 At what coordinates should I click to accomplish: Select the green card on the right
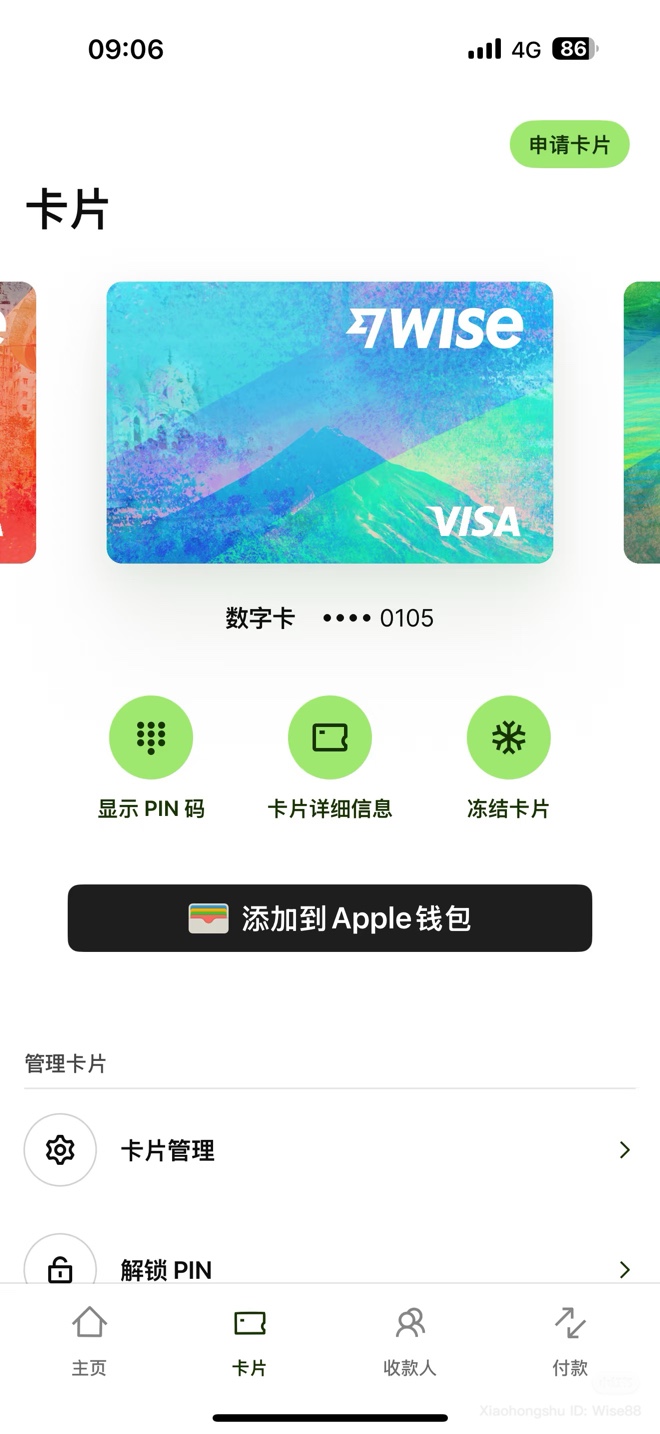(x=642, y=422)
